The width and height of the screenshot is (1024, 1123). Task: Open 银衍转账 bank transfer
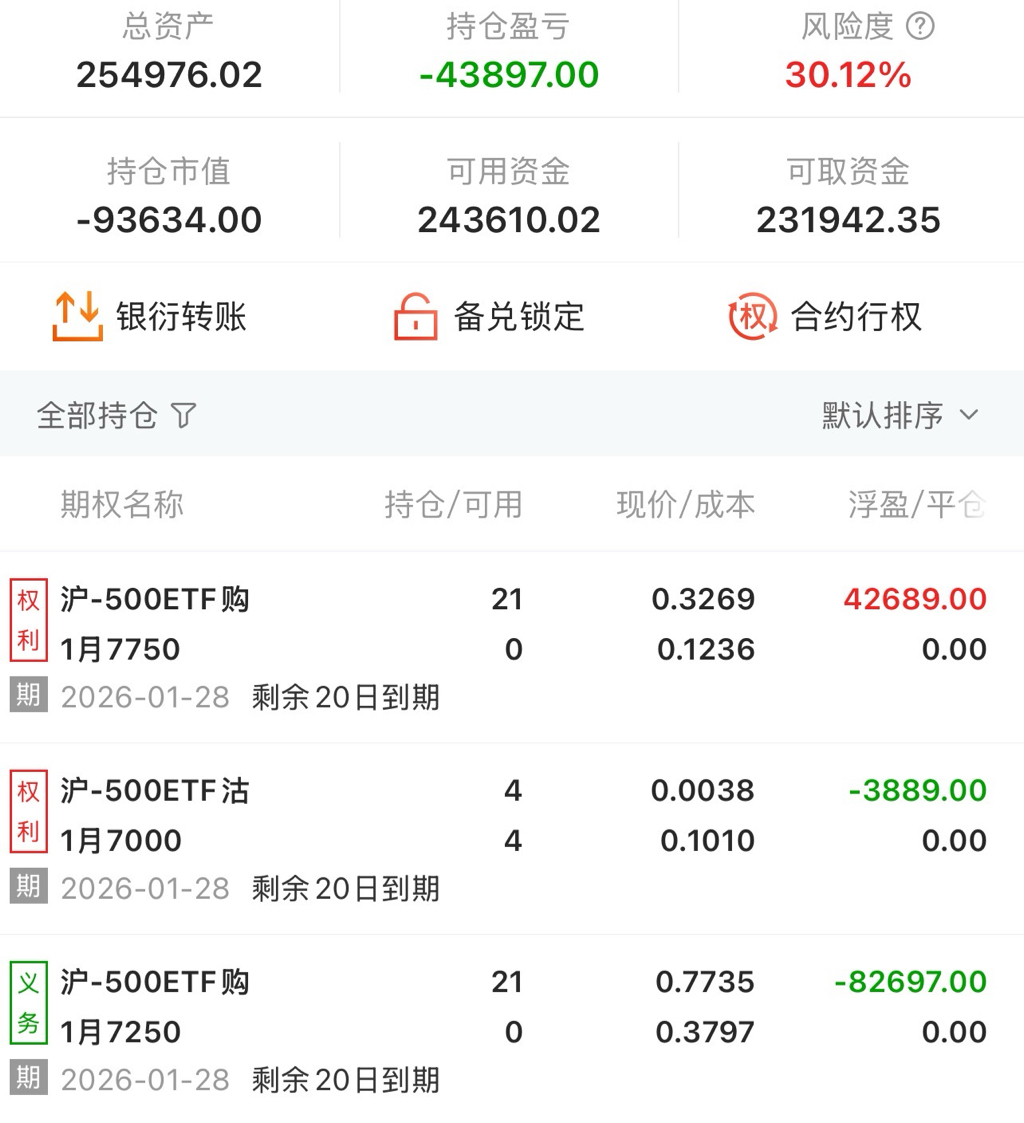150,317
